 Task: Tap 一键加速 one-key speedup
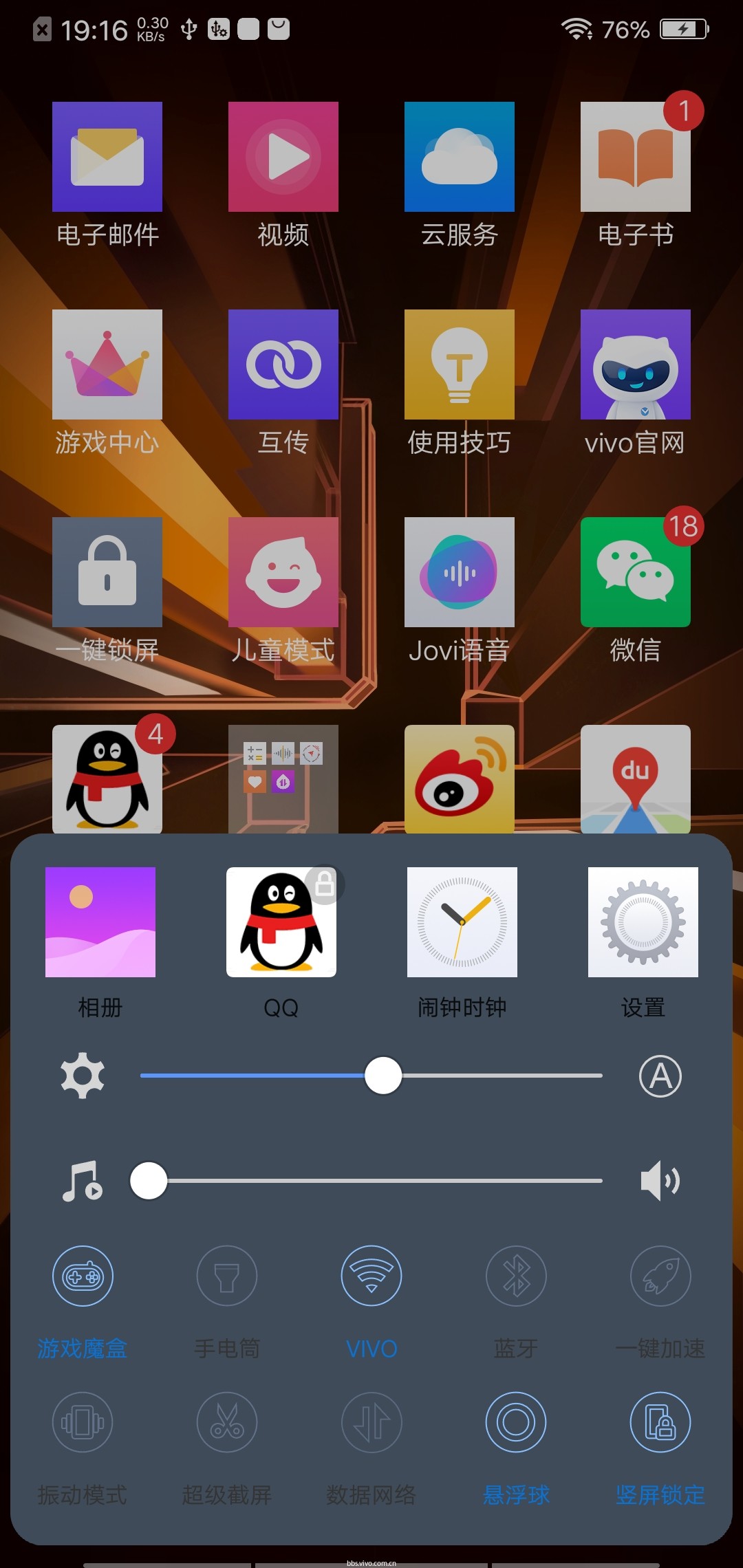tap(660, 1276)
